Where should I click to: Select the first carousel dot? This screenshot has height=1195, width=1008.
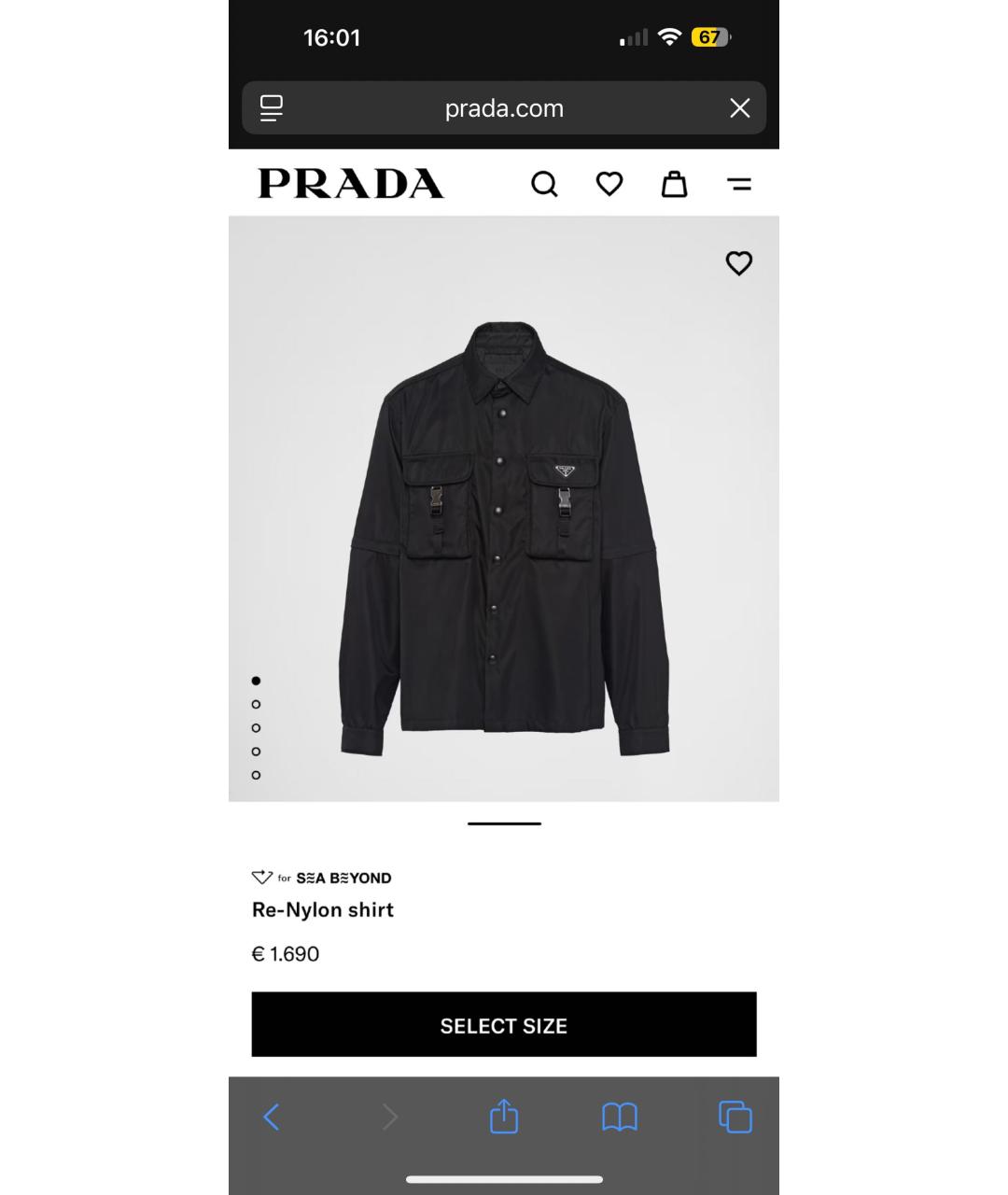click(255, 681)
